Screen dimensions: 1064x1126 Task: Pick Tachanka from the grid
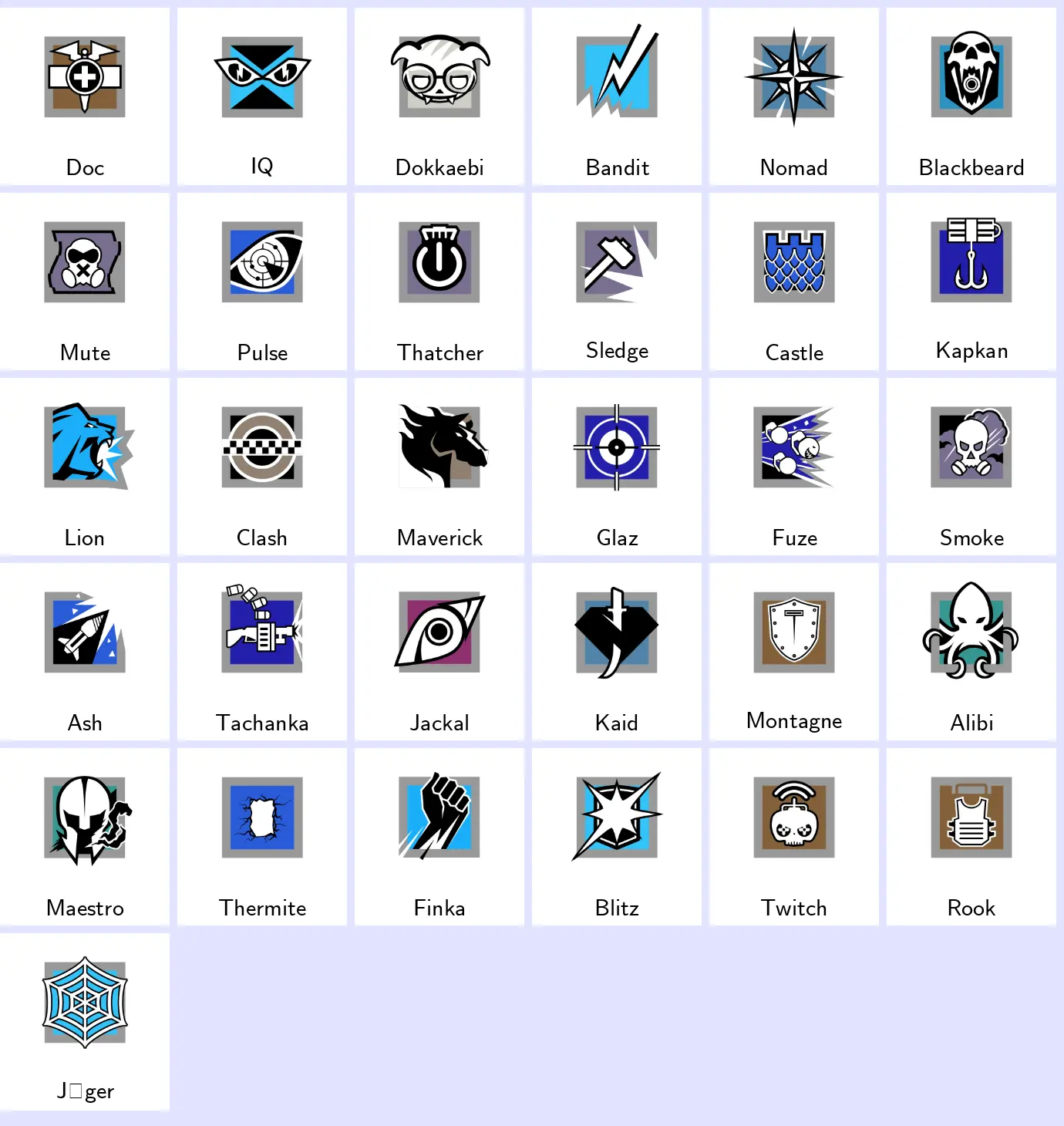click(262, 652)
